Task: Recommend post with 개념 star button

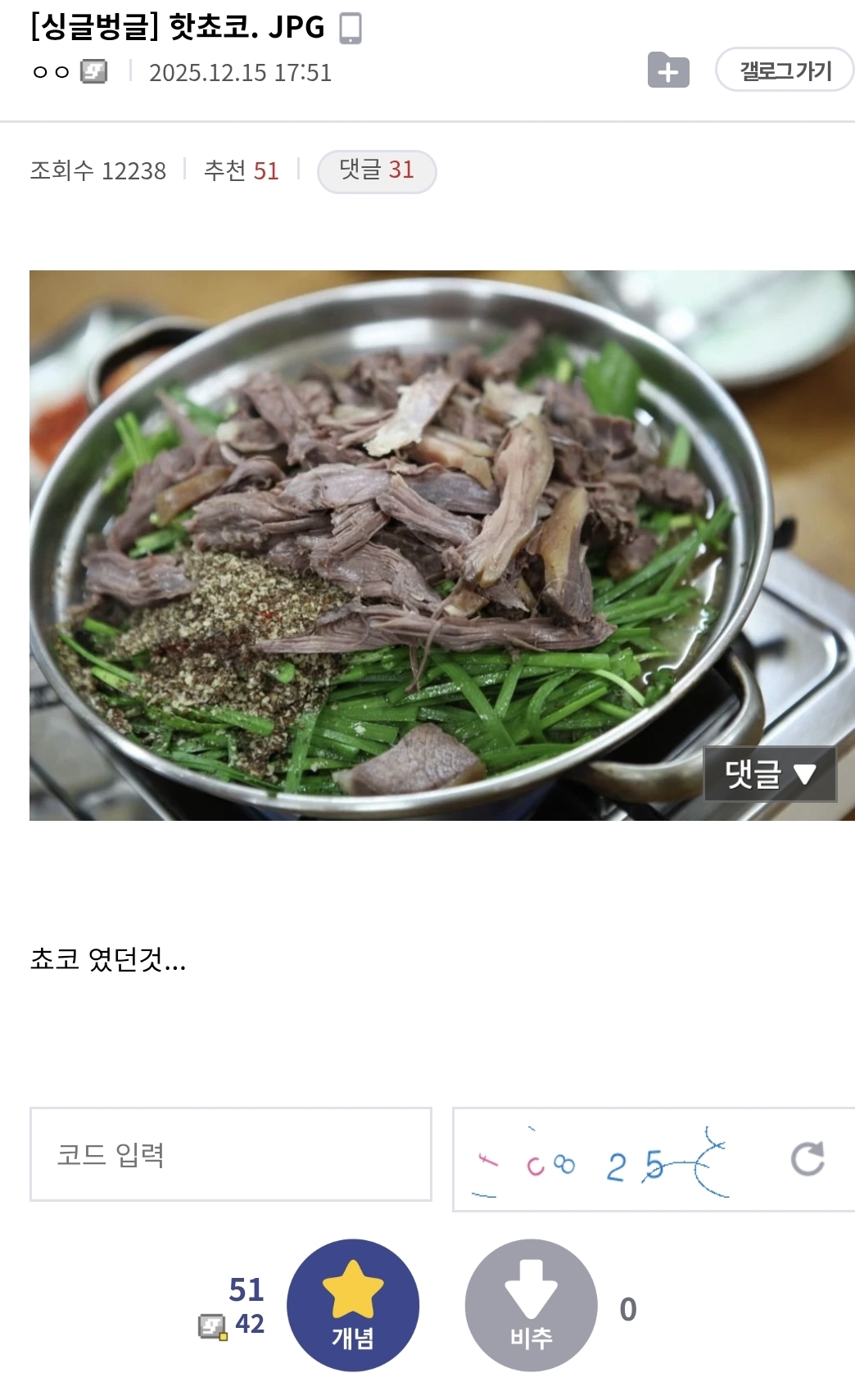Action: [x=353, y=1305]
